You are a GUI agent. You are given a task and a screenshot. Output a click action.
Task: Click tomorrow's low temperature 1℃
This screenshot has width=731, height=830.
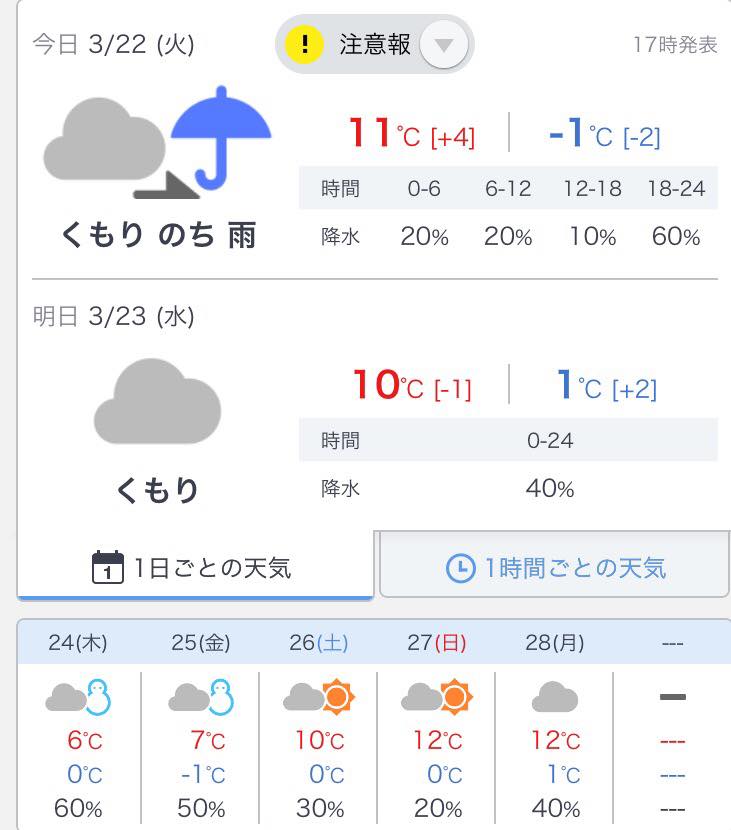coord(575,385)
